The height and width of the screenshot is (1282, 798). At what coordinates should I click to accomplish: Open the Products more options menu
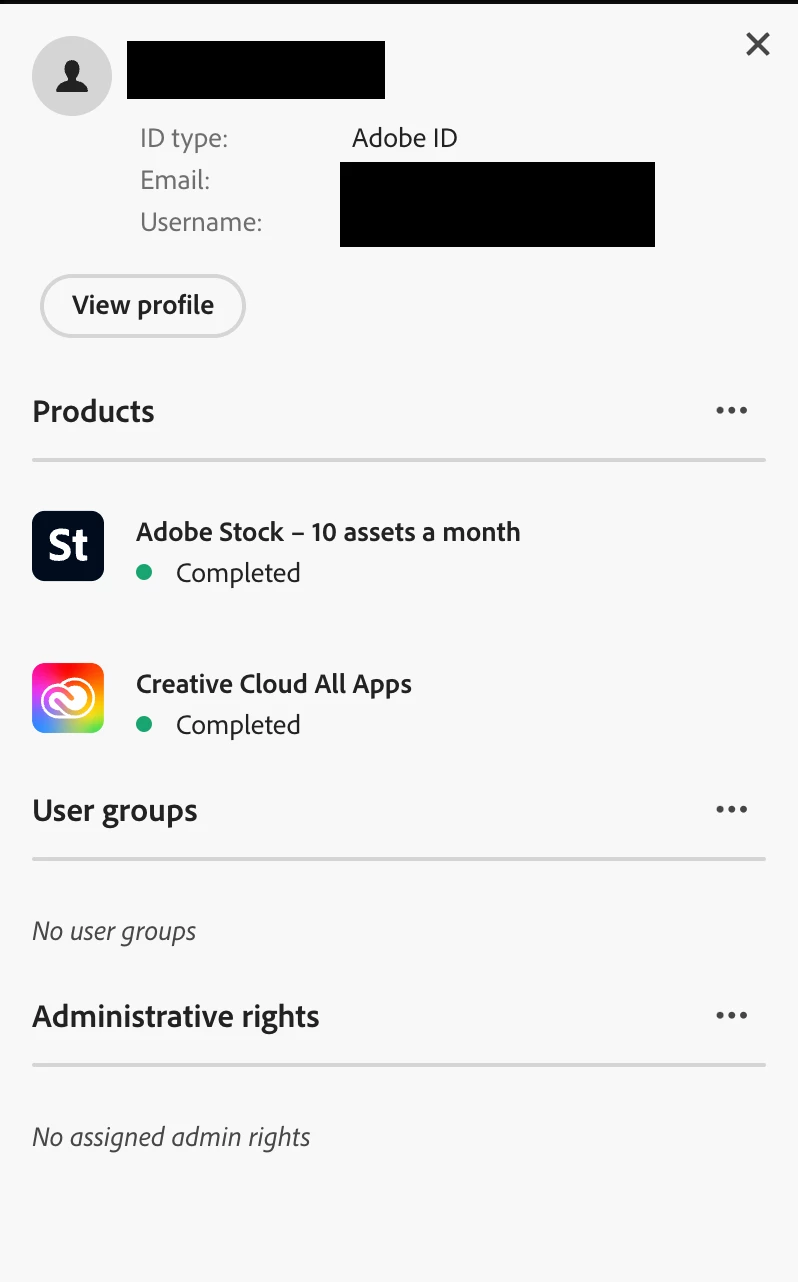coord(732,411)
